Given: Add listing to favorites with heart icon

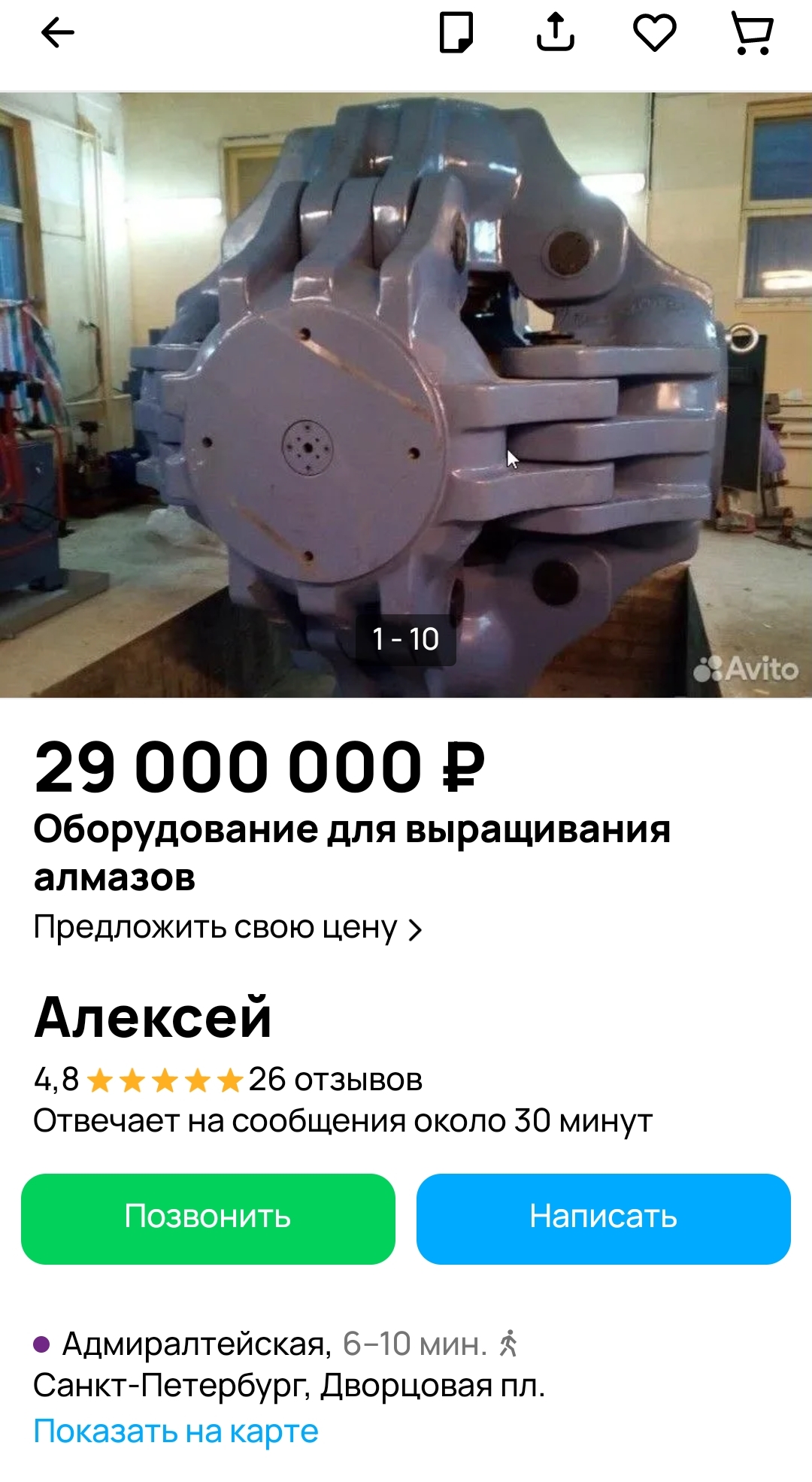Looking at the screenshot, I should [x=654, y=33].
